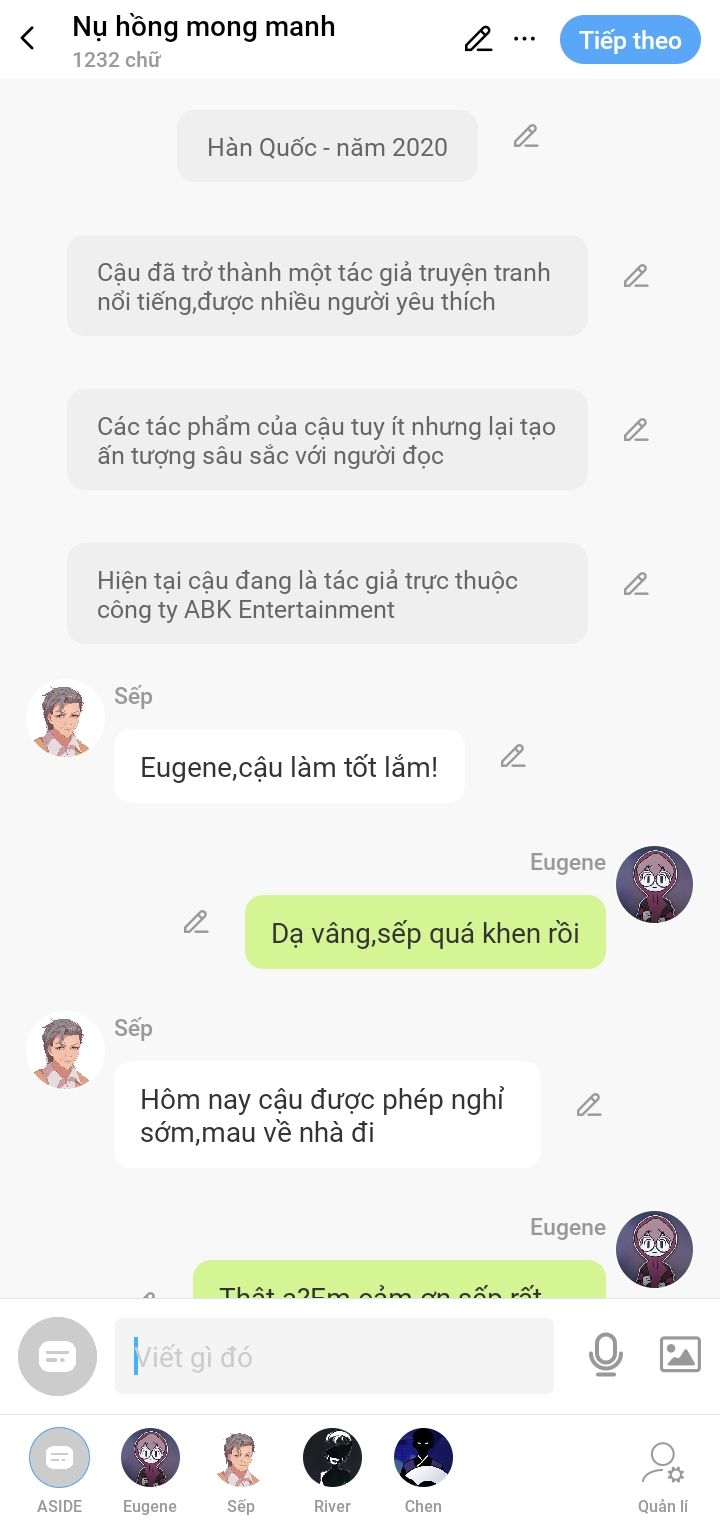This screenshot has height=1529, width=720.
Task: Open Quản lí character management
Action: (x=662, y=1470)
